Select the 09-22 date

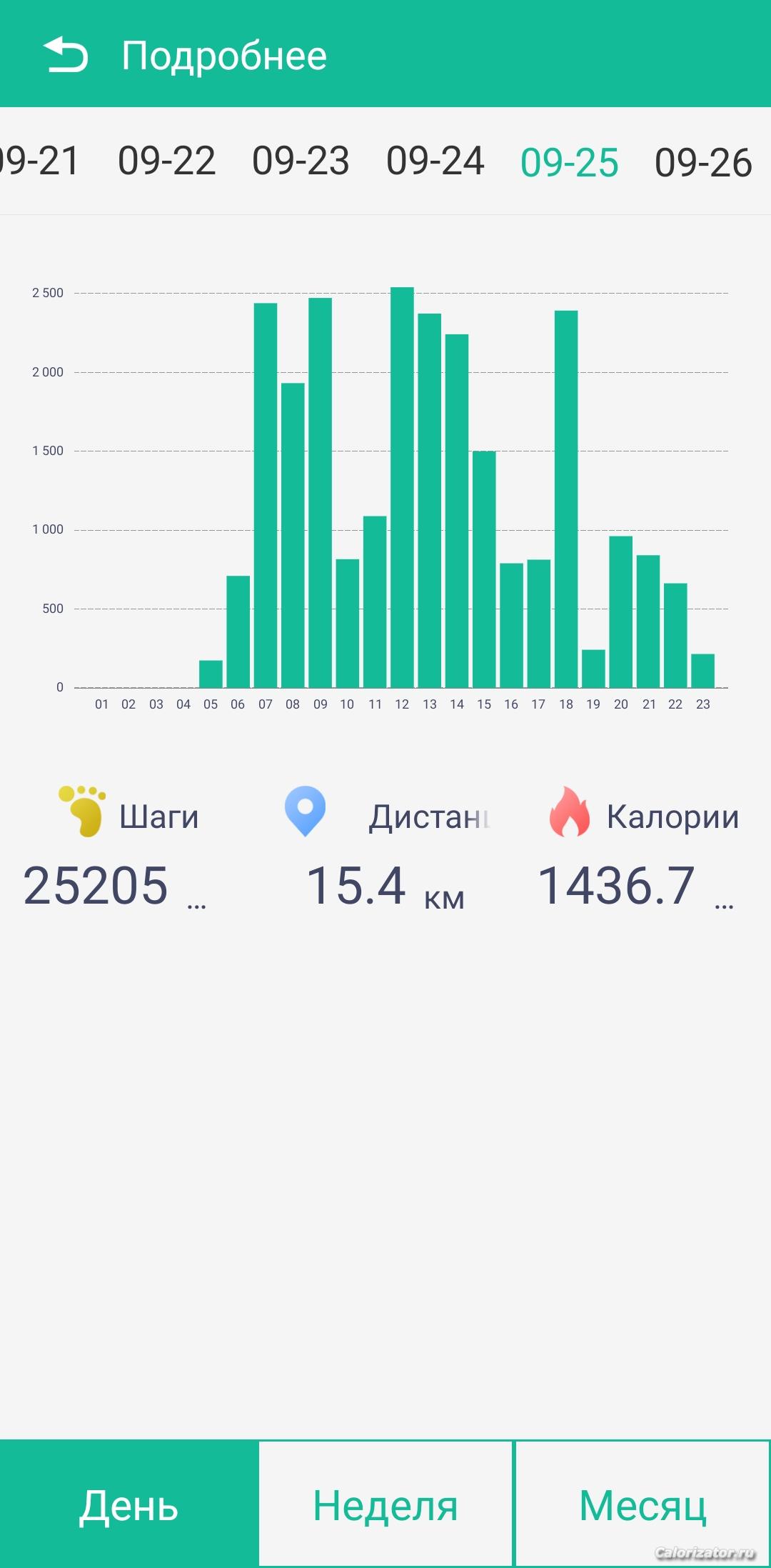click(166, 161)
